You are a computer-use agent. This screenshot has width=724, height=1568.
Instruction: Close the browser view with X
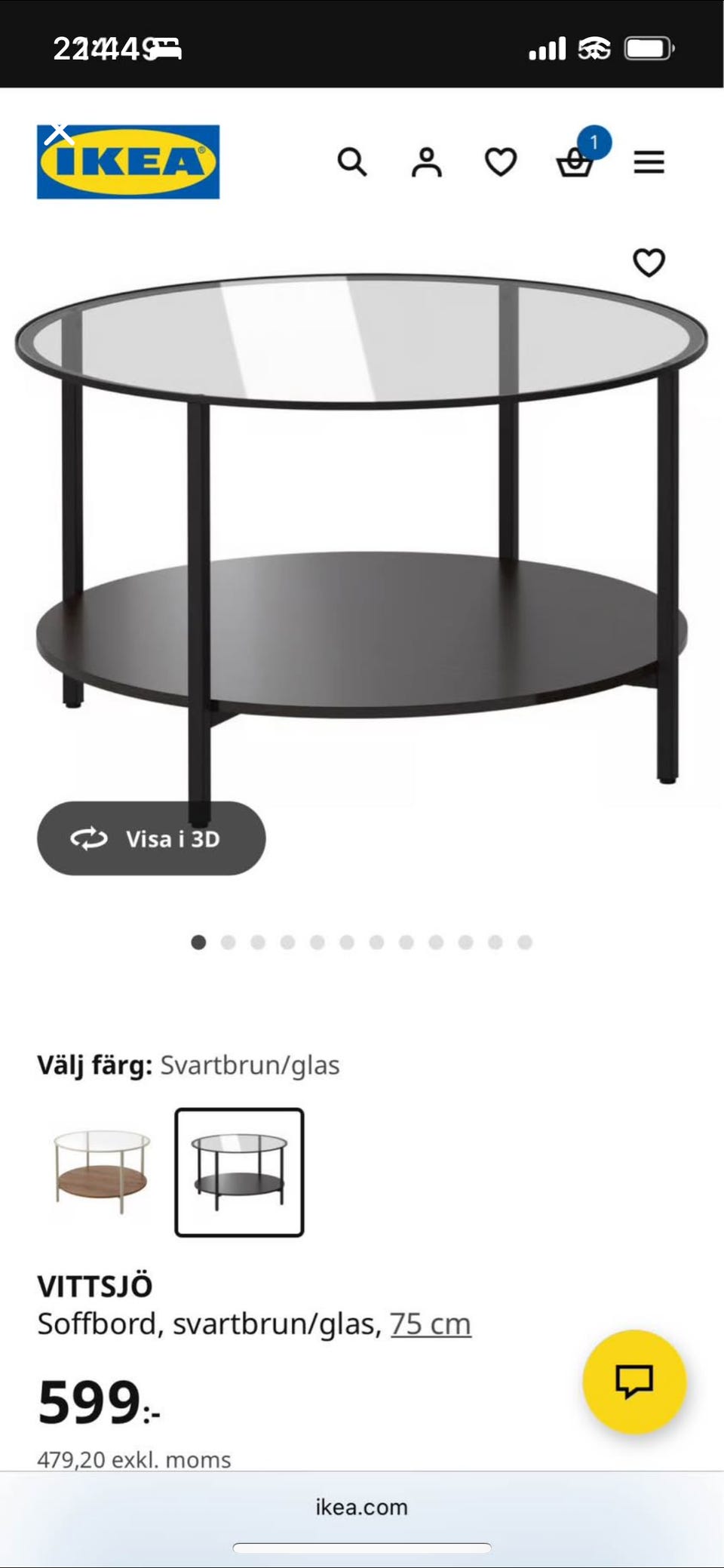click(x=59, y=134)
